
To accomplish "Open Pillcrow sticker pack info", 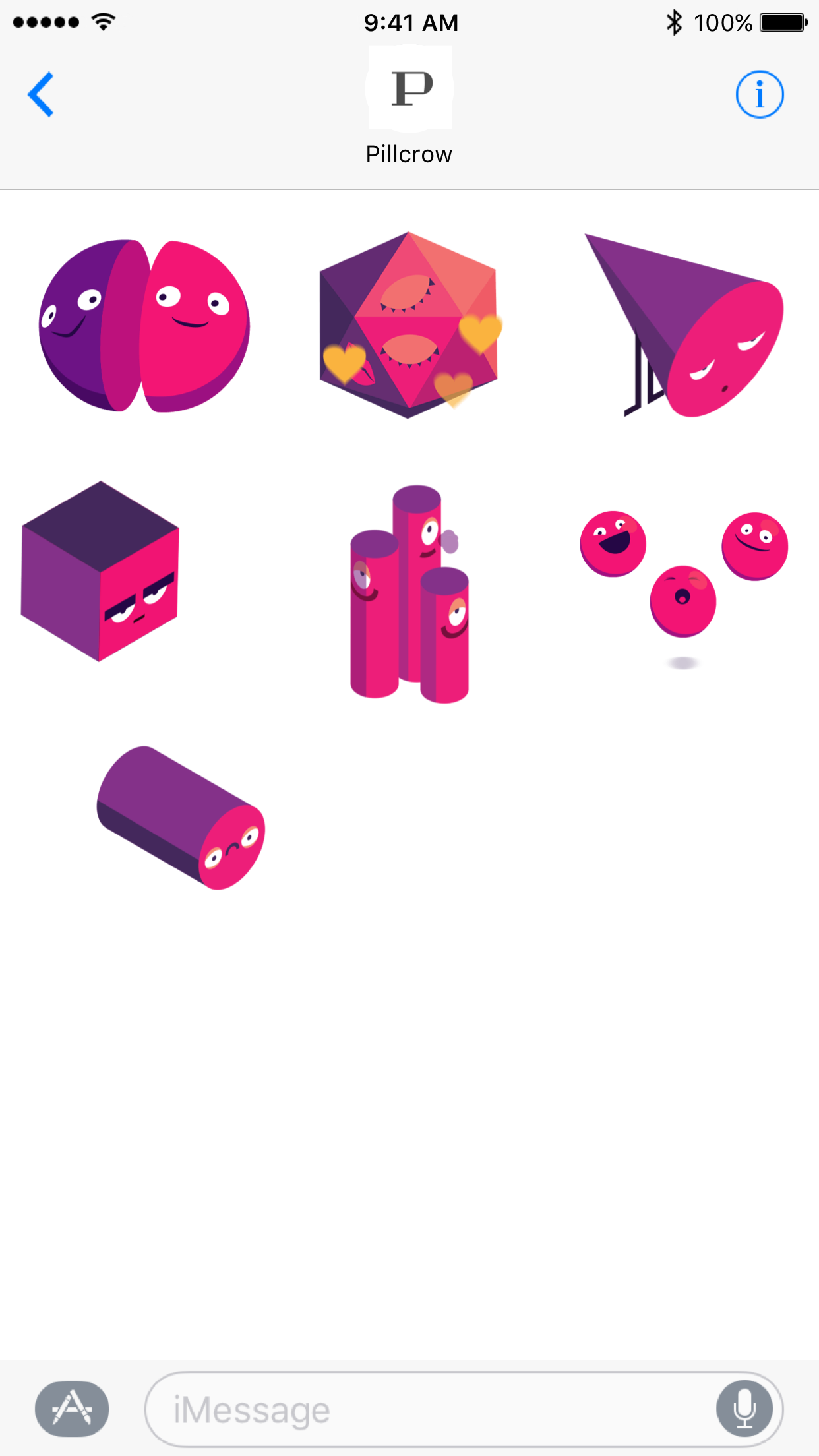I will tap(760, 94).
